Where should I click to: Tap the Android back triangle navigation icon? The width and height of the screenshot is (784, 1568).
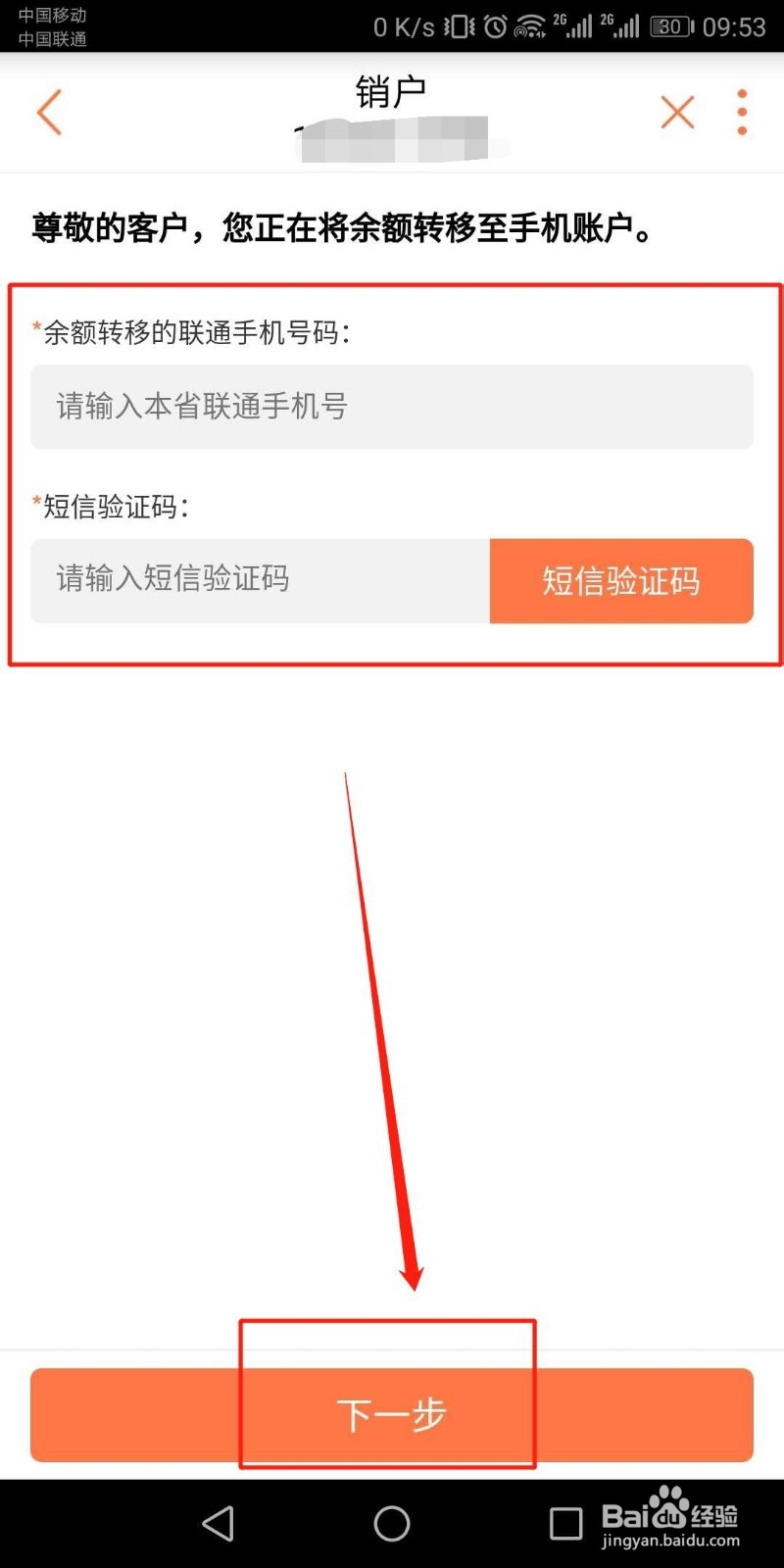pyautogui.click(x=218, y=1523)
